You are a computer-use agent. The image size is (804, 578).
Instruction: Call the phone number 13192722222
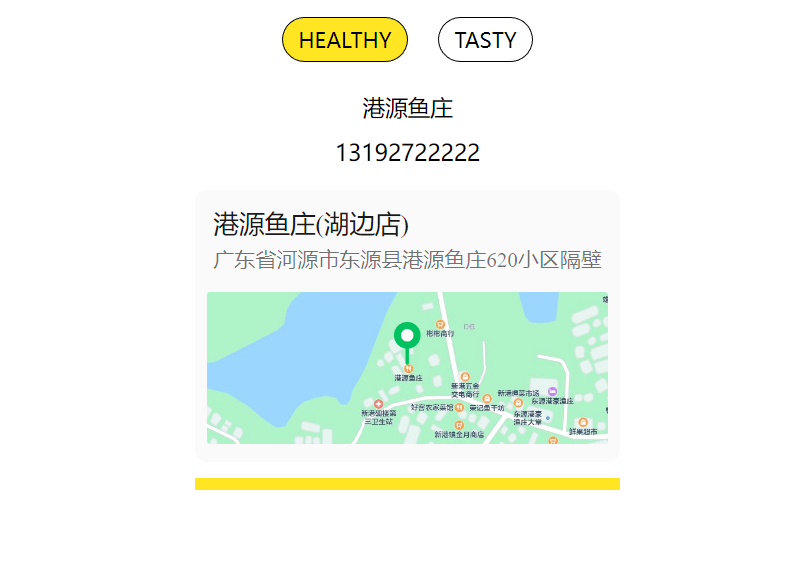(407, 153)
